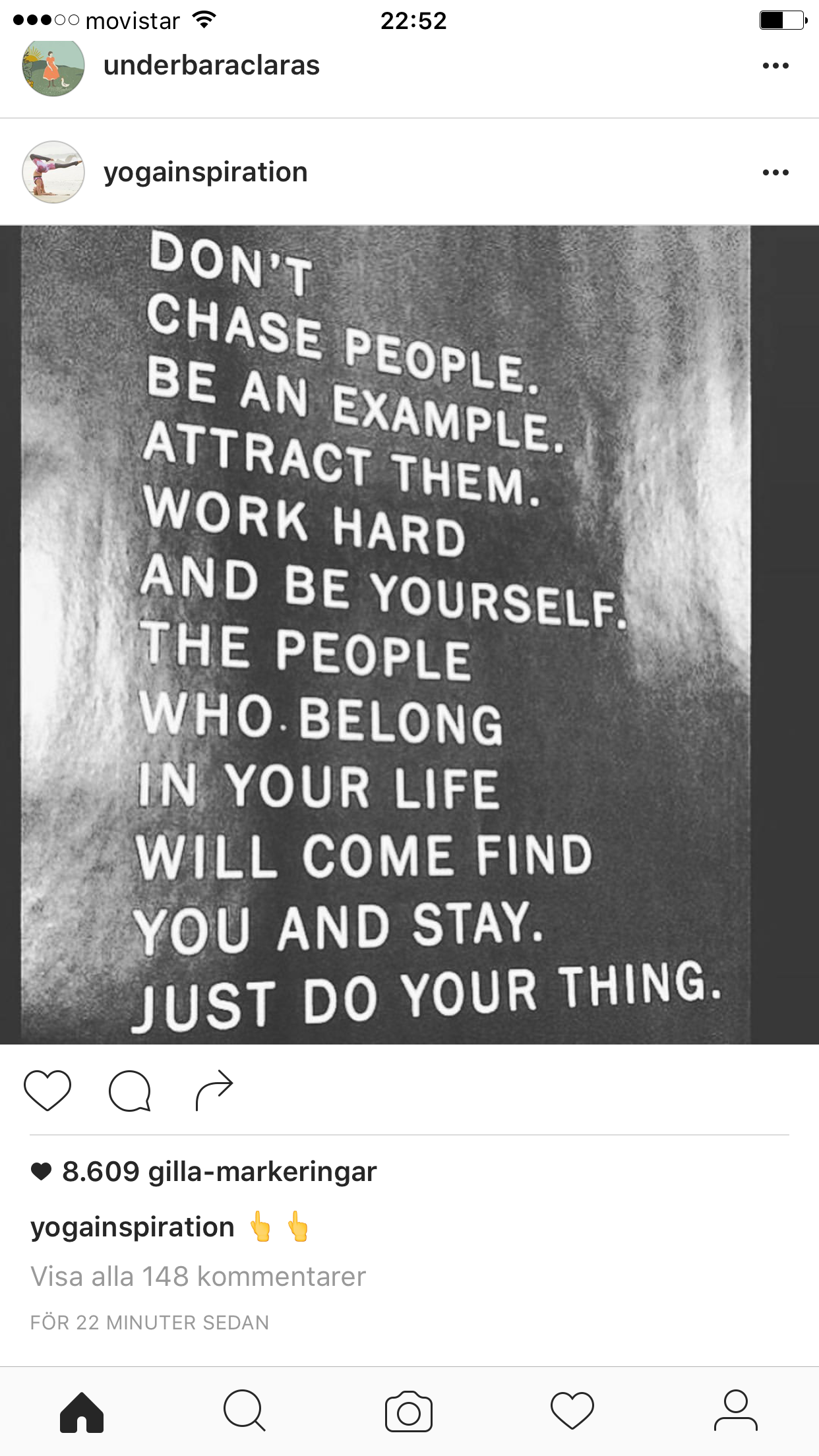Like the yogainspiration post
The width and height of the screenshot is (819, 1456).
[47, 1090]
